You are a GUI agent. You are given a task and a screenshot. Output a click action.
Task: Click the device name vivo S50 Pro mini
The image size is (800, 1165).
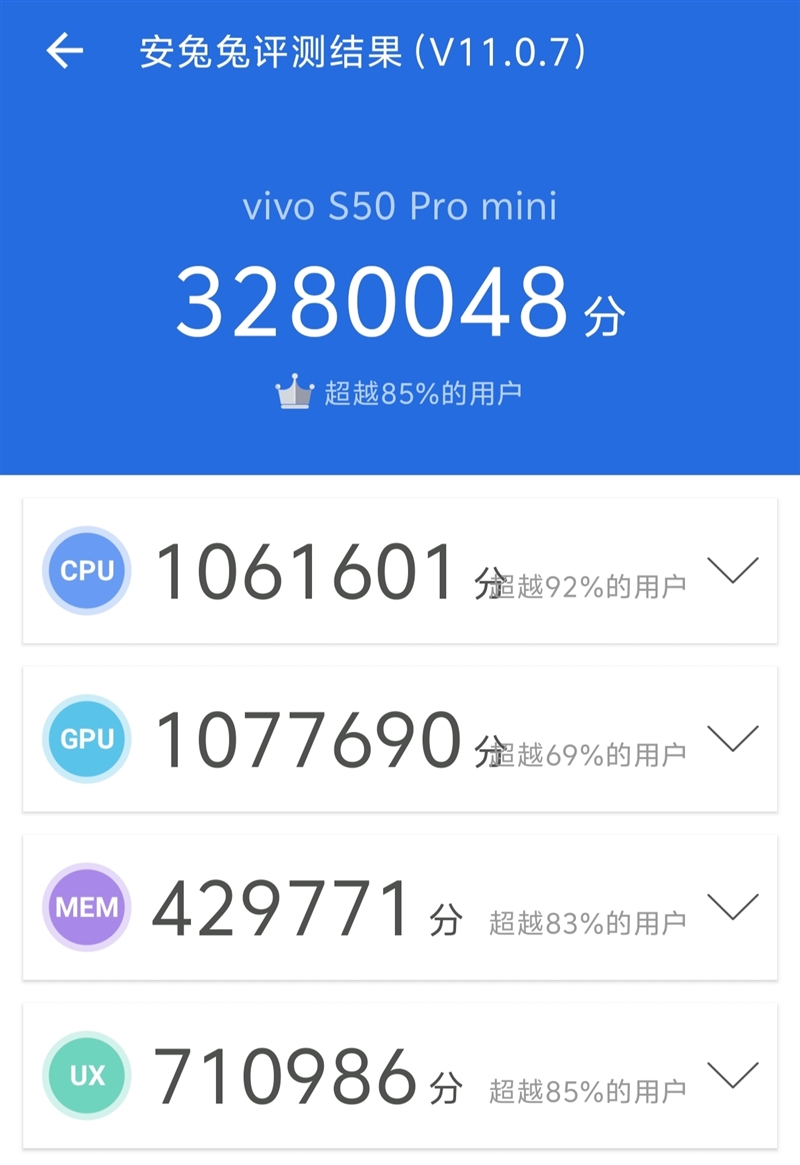point(400,205)
